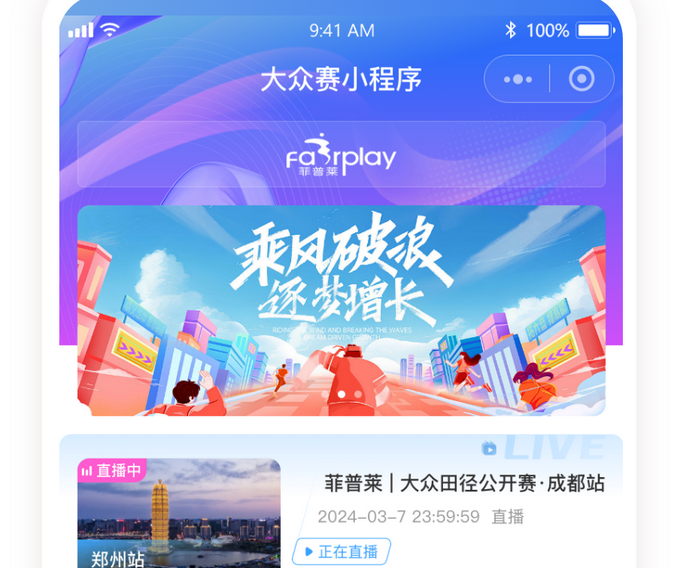Tap the 正在直播 button
678x568 pixels.
pyautogui.click(x=341, y=551)
